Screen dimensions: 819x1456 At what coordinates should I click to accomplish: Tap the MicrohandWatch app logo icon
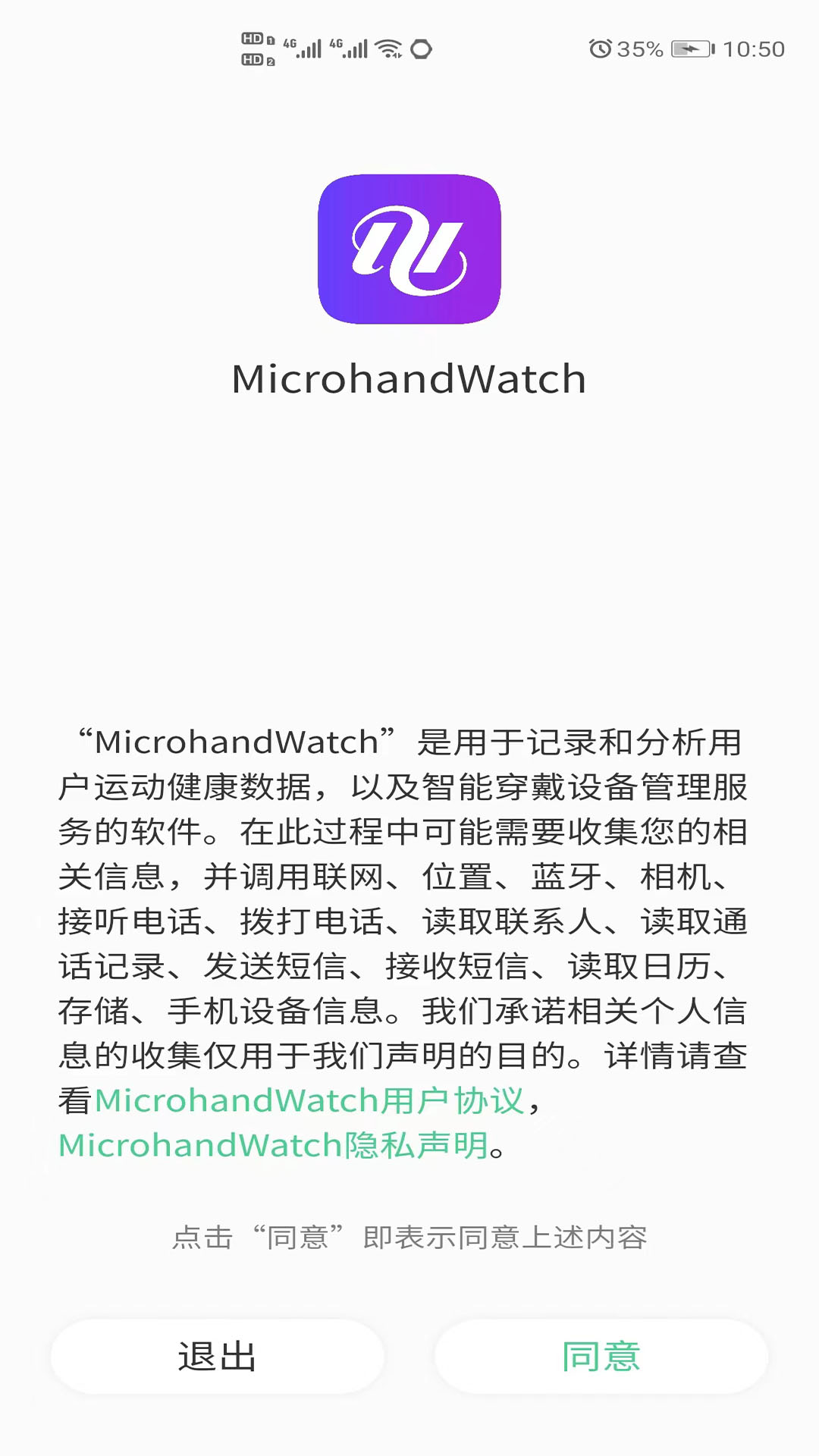click(409, 248)
